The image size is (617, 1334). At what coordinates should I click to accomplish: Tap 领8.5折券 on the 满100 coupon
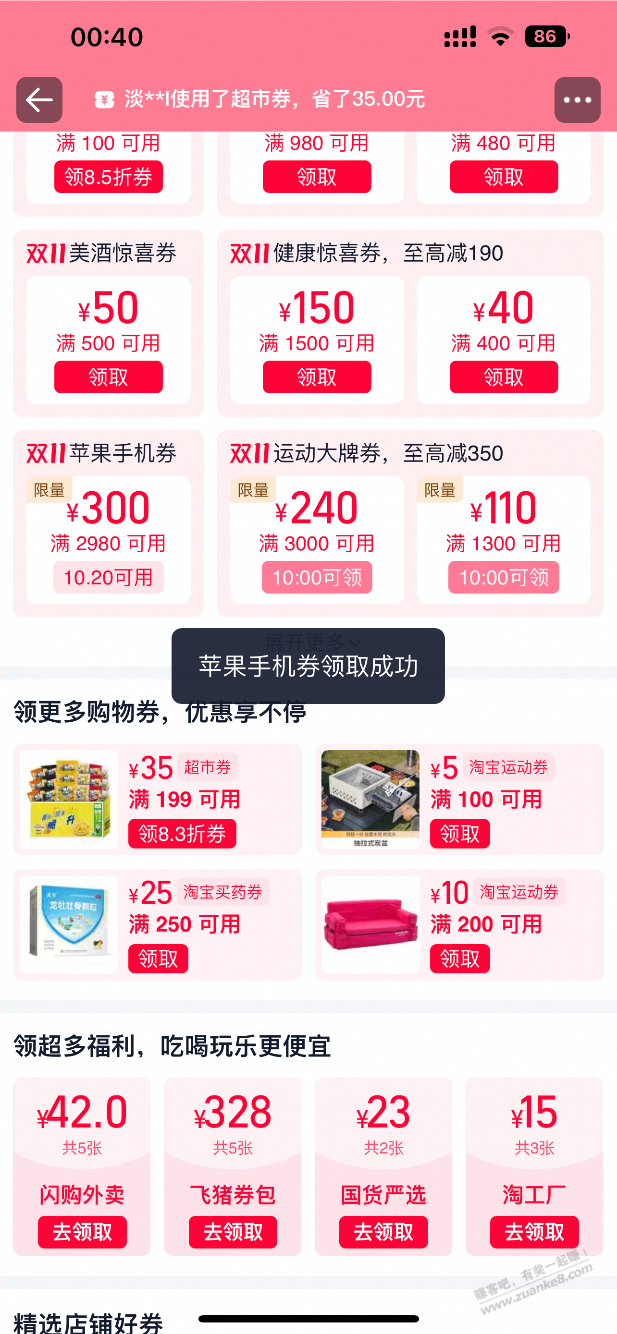click(x=108, y=177)
